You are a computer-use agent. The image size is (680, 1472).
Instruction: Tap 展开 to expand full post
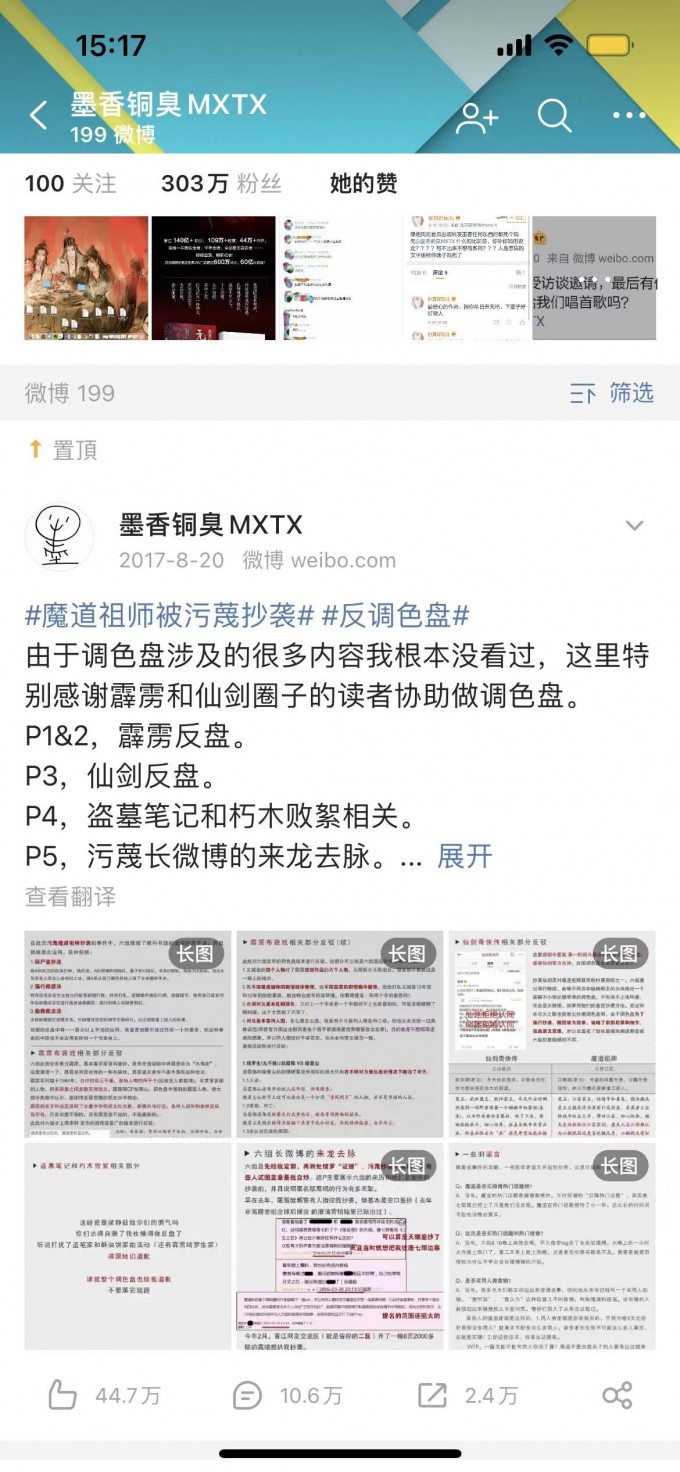pyautogui.click(x=465, y=857)
